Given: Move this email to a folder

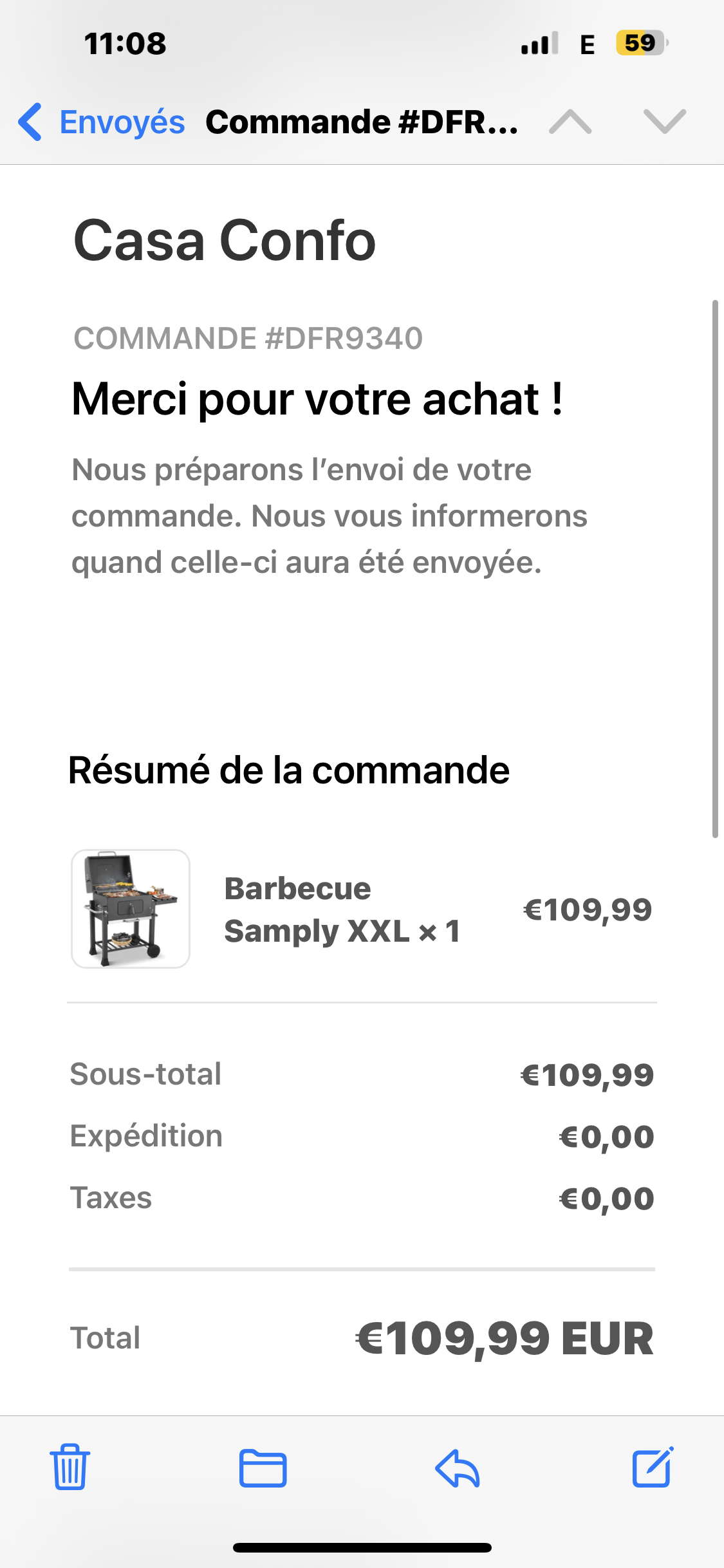Looking at the screenshot, I should (x=263, y=1468).
